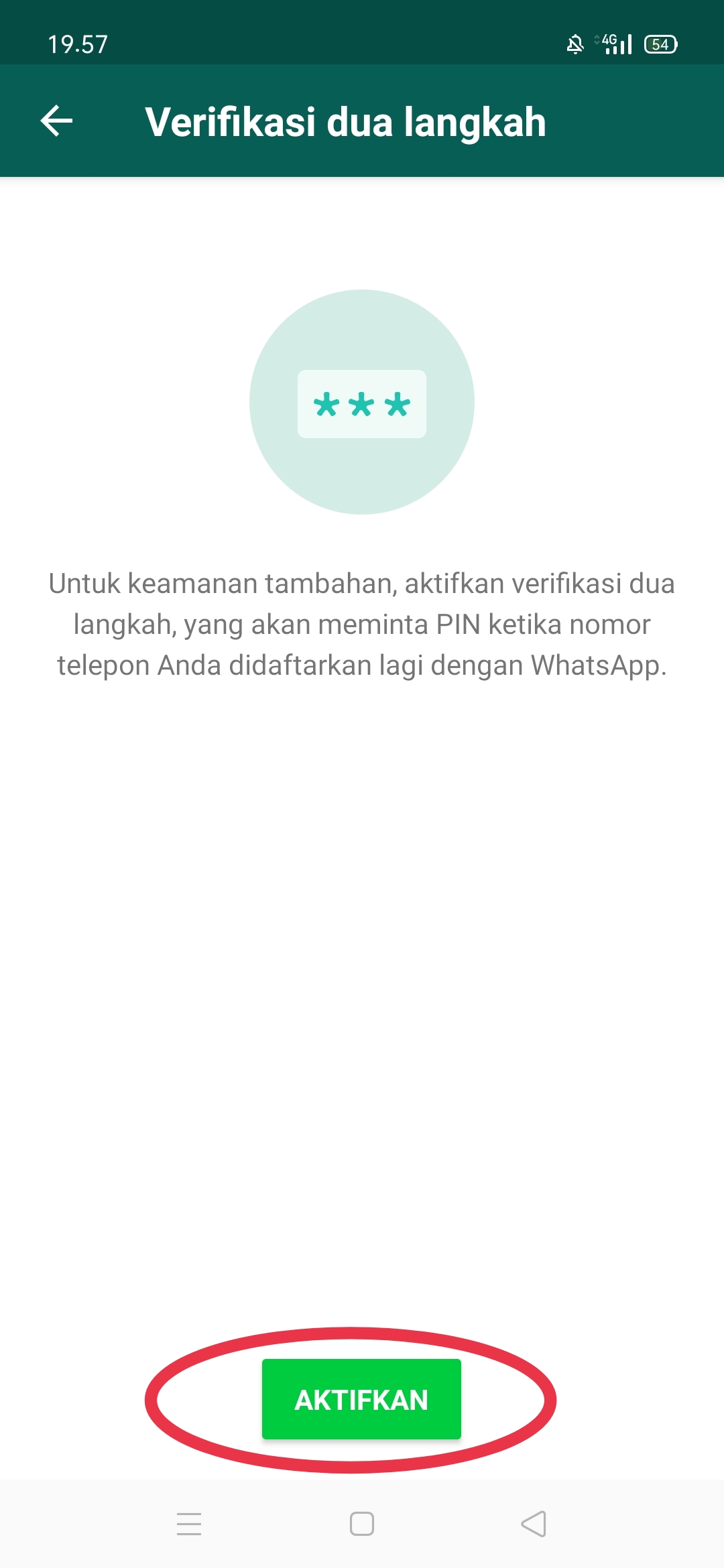This screenshot has height=1568, width=724.
Task: Go to the home screen
Action: (x=362, y=1524)
